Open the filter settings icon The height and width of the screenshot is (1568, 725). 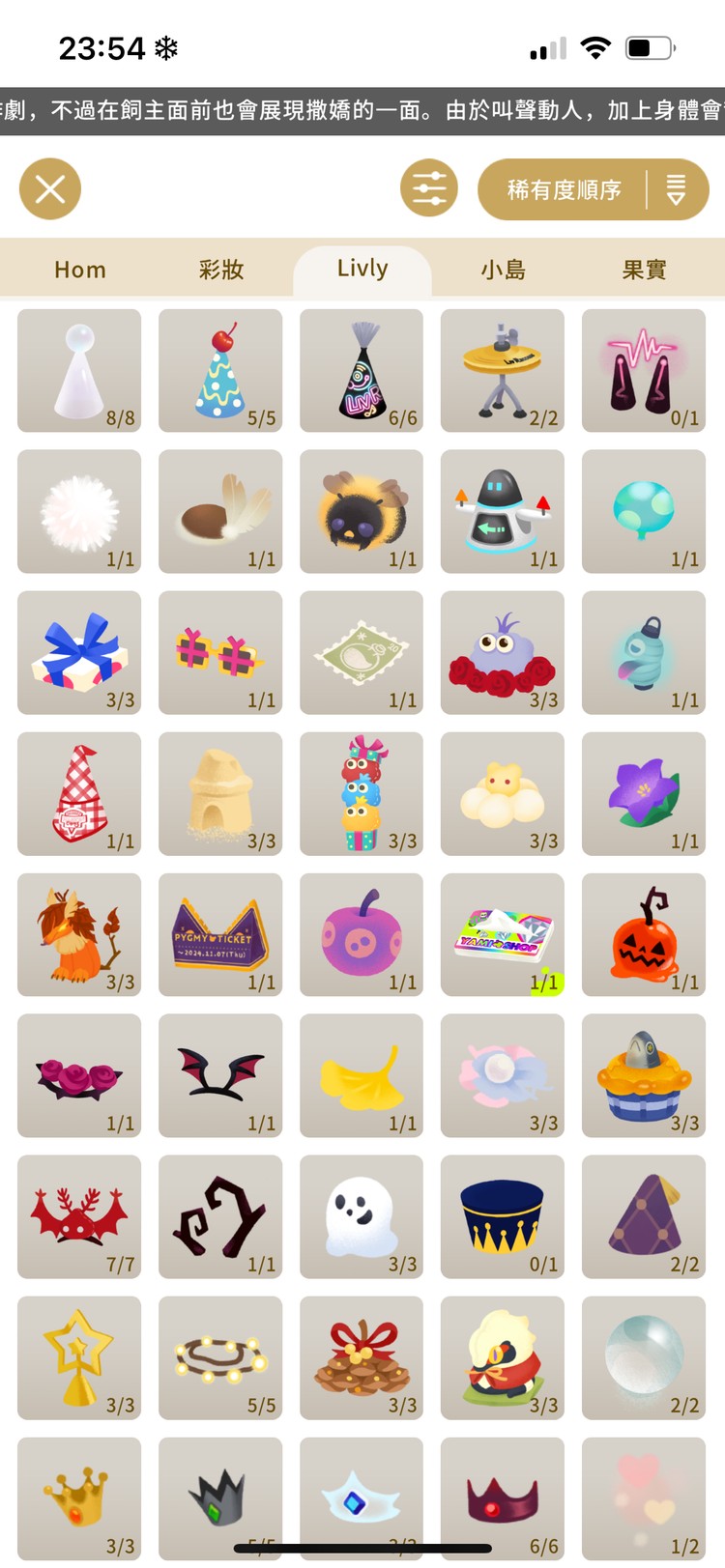point(429,188)
